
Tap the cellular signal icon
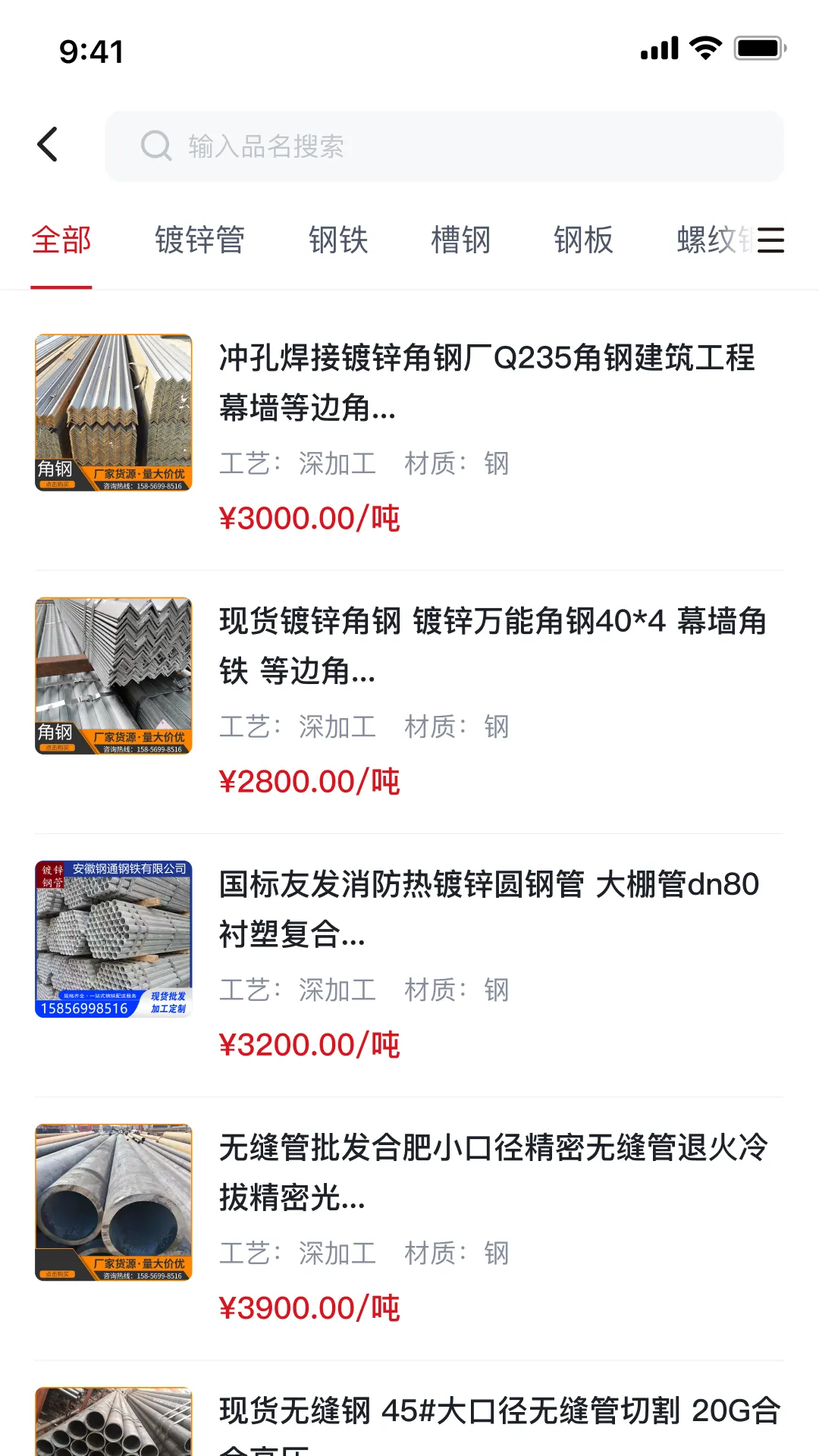658,47
